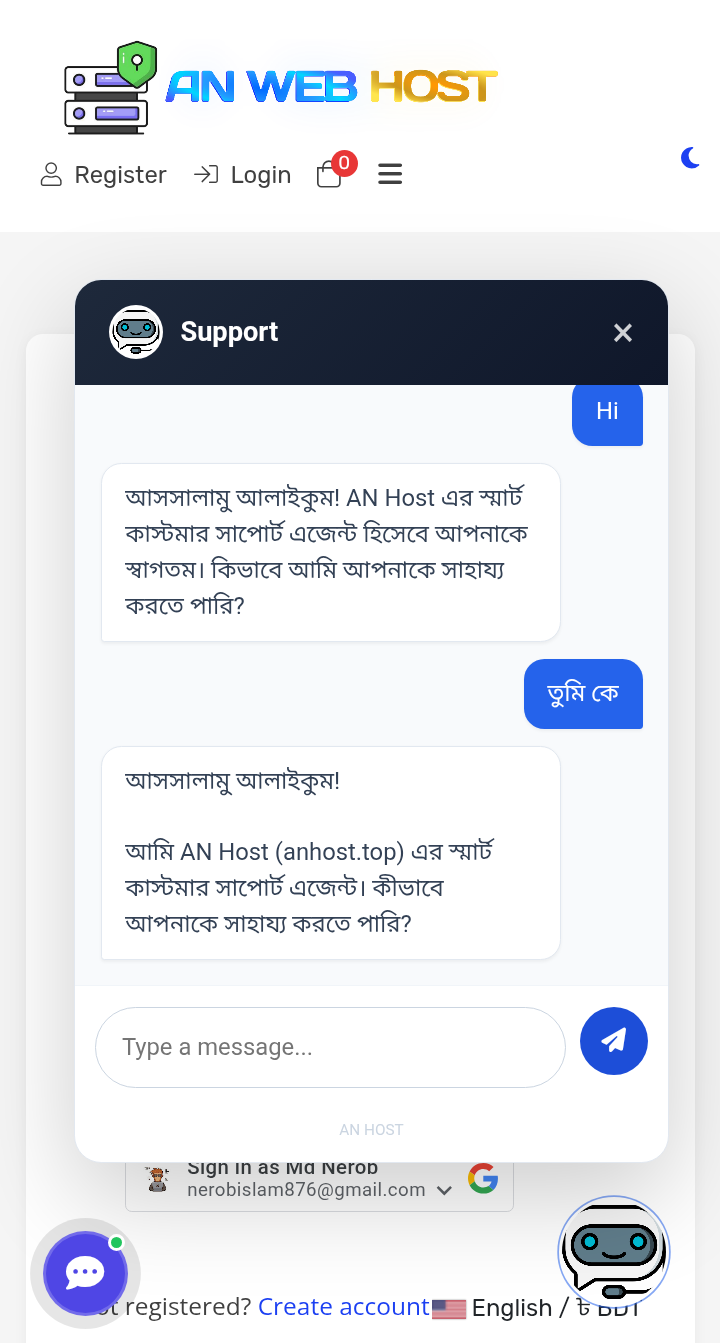The height and width of the screenshot is (1343, 720).
Task: Toggle dark mode moon icon
Action: [690, 158]
